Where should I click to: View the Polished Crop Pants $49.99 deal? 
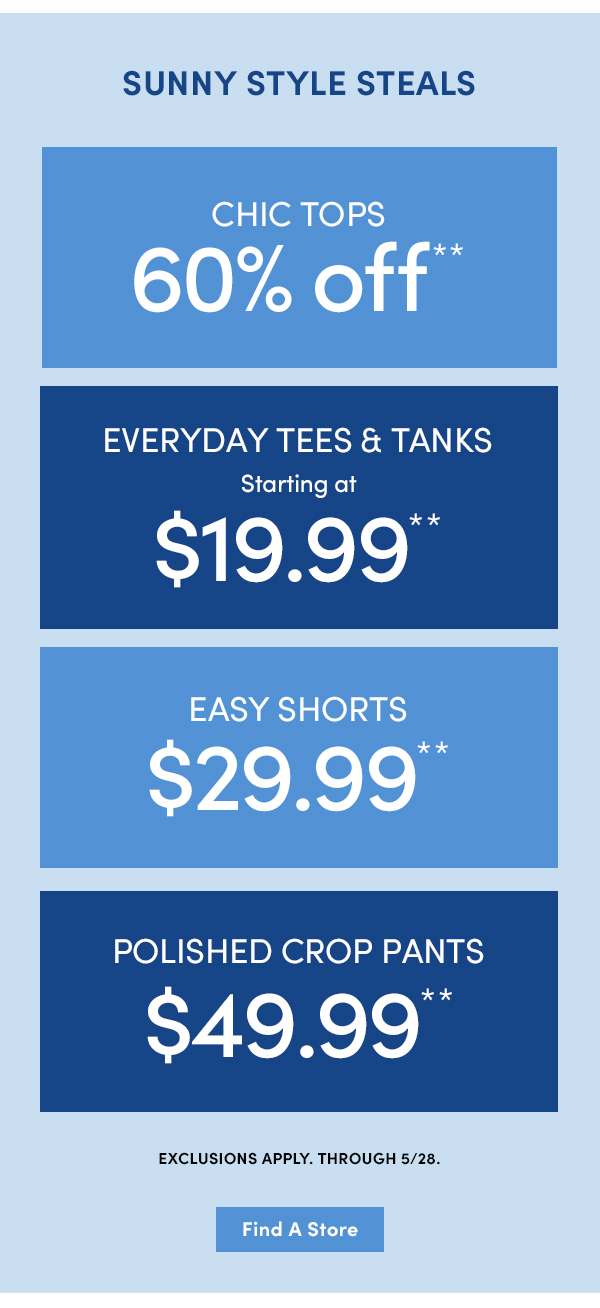tap(299, 1001)
